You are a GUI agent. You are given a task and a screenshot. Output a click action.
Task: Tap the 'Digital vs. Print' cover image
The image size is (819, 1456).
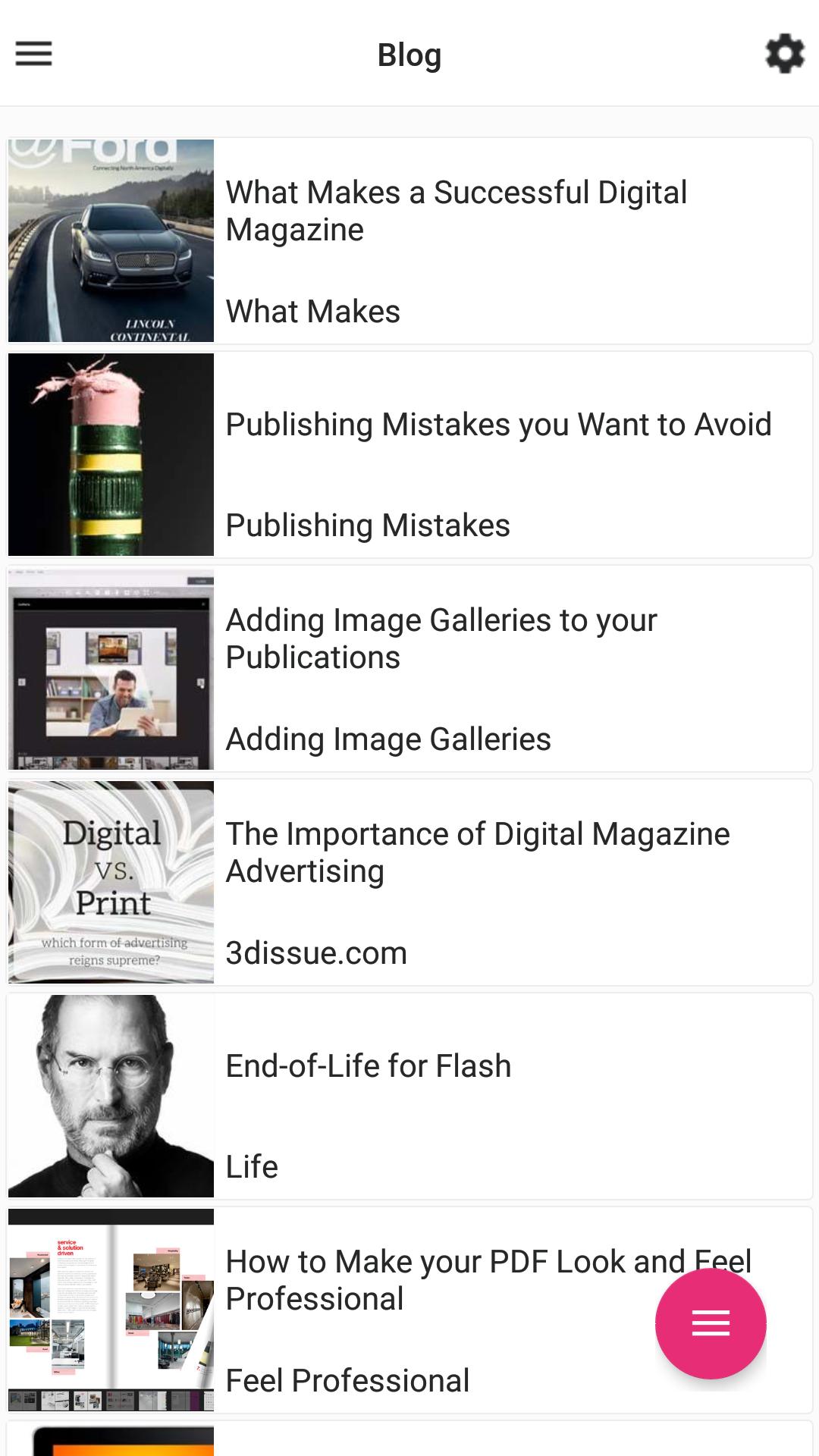111,882
